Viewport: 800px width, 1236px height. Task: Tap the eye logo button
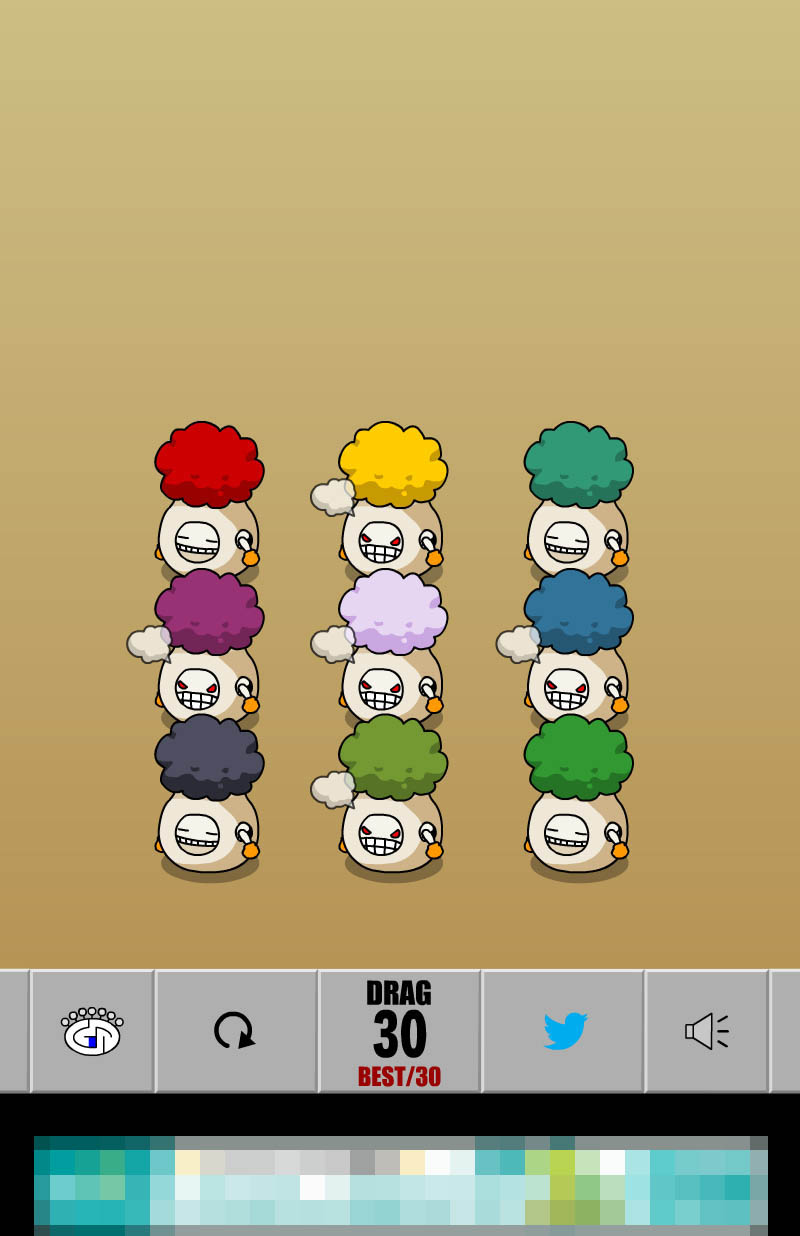pos(92,1031)
